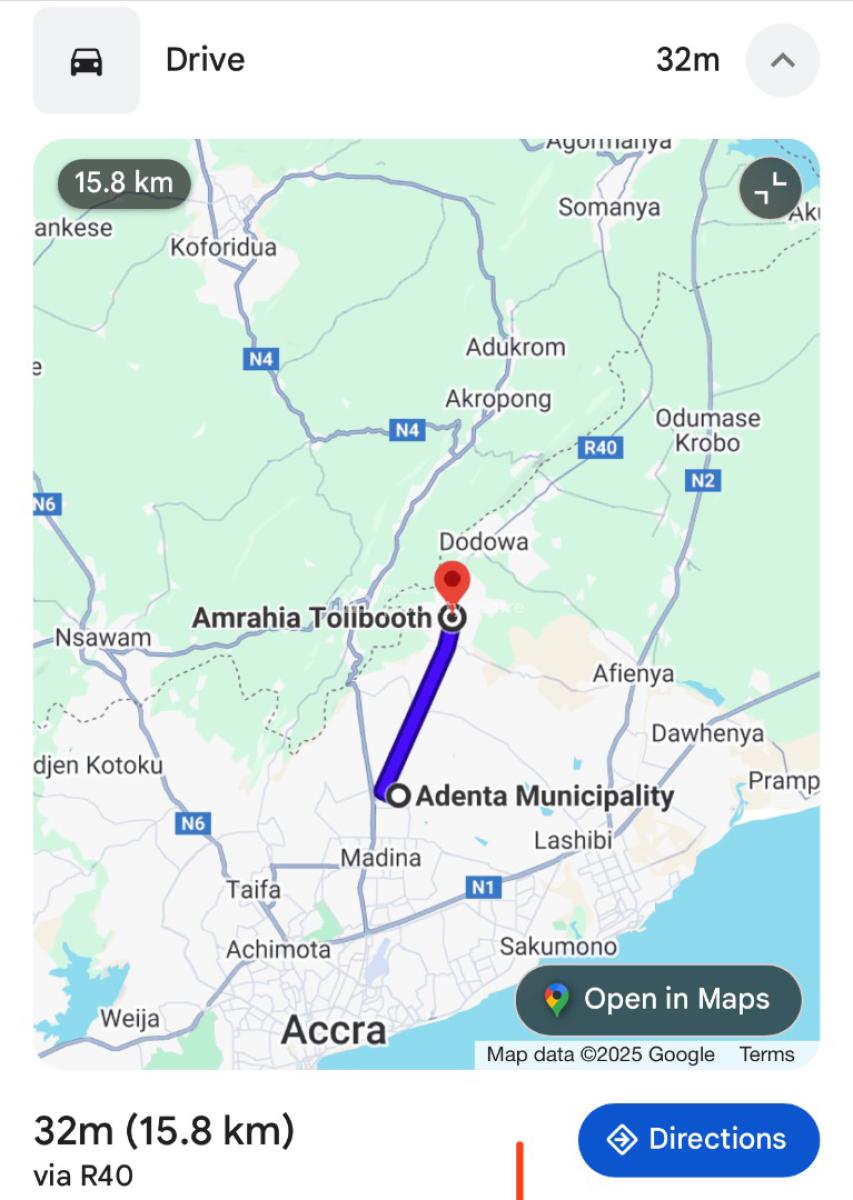
Task: Shrink the map with the collapse icon
Action: [x=770, y=188]
